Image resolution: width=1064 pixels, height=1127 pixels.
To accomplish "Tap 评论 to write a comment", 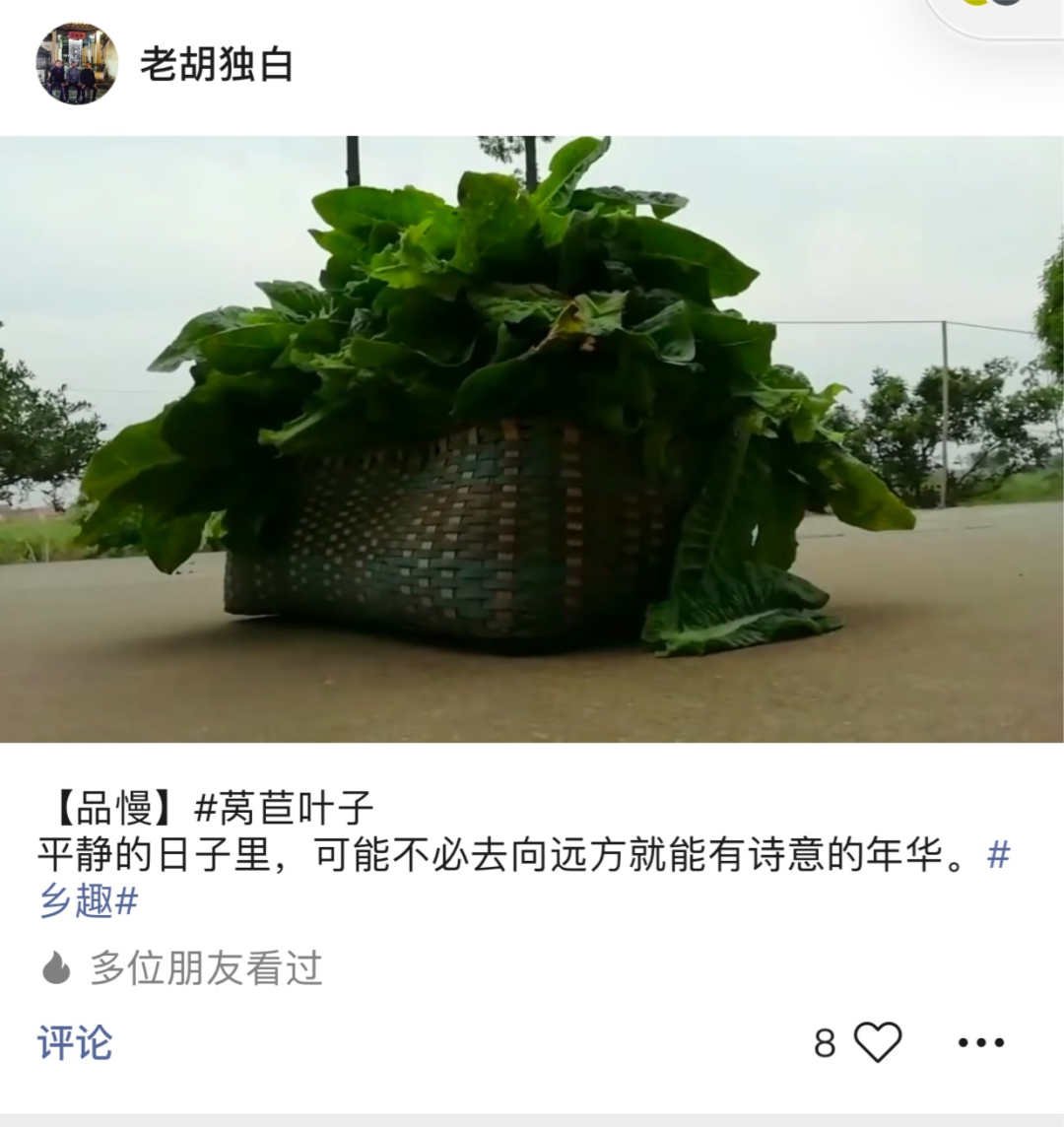I will (x=75, y=1042).
